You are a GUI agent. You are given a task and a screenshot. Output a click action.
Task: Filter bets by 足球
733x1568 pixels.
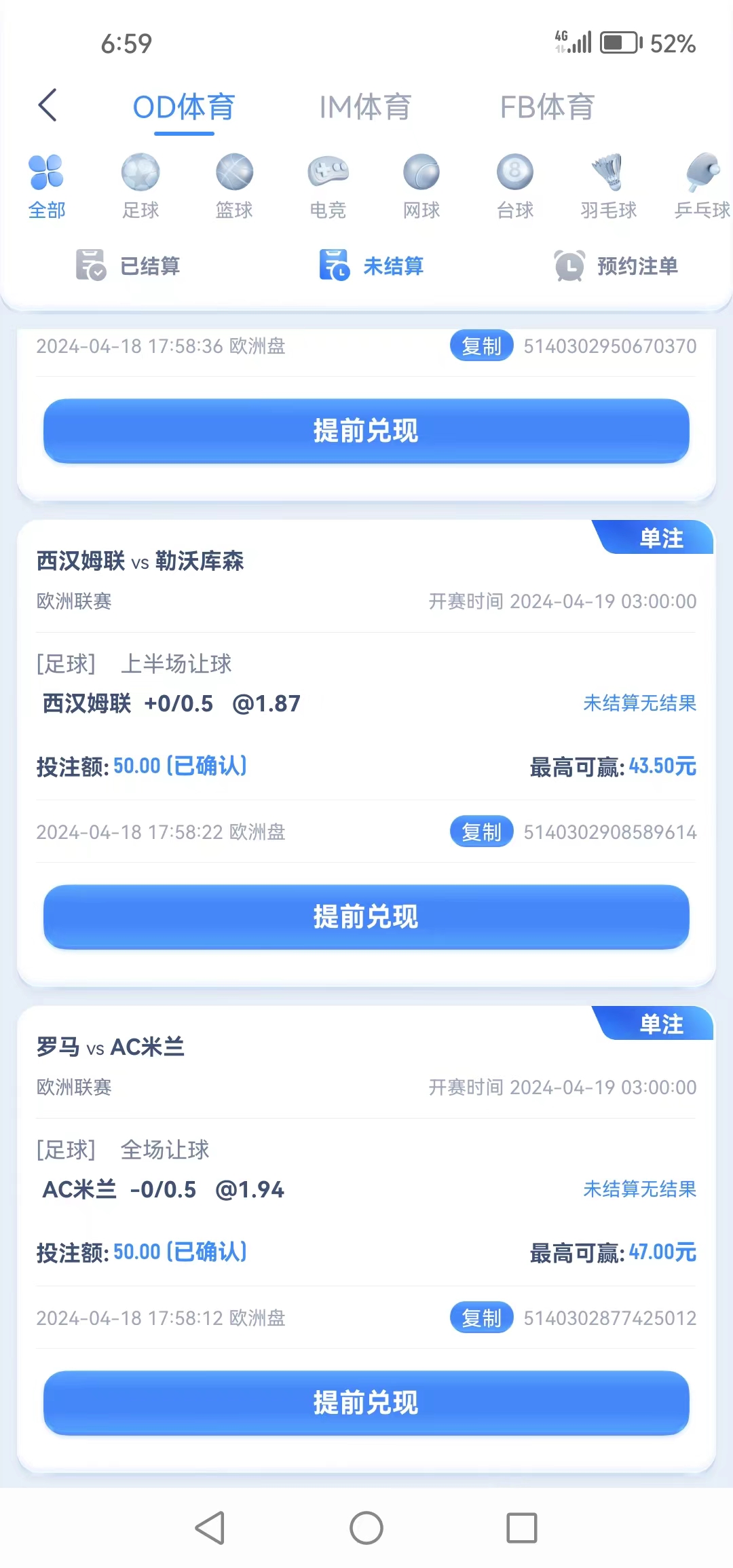pos(140,186)
